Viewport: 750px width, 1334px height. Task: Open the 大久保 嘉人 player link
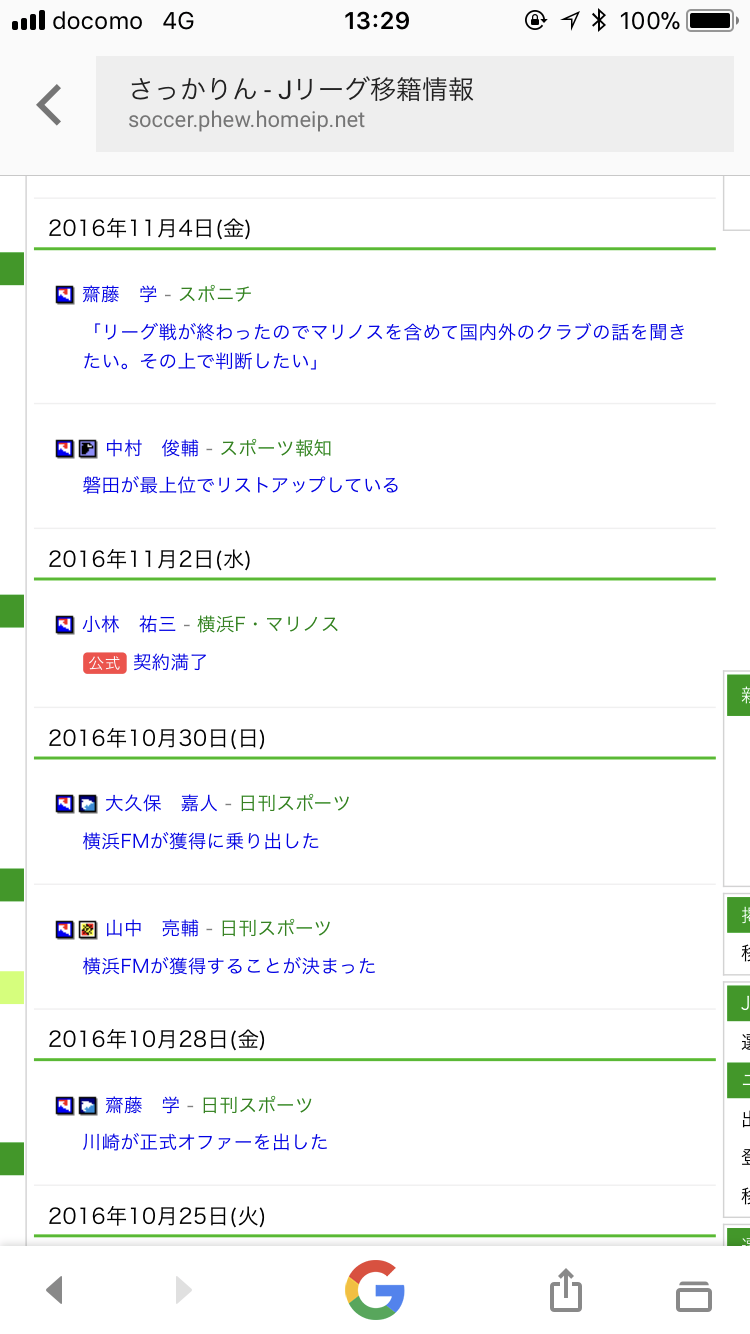[x=162, y=803]
